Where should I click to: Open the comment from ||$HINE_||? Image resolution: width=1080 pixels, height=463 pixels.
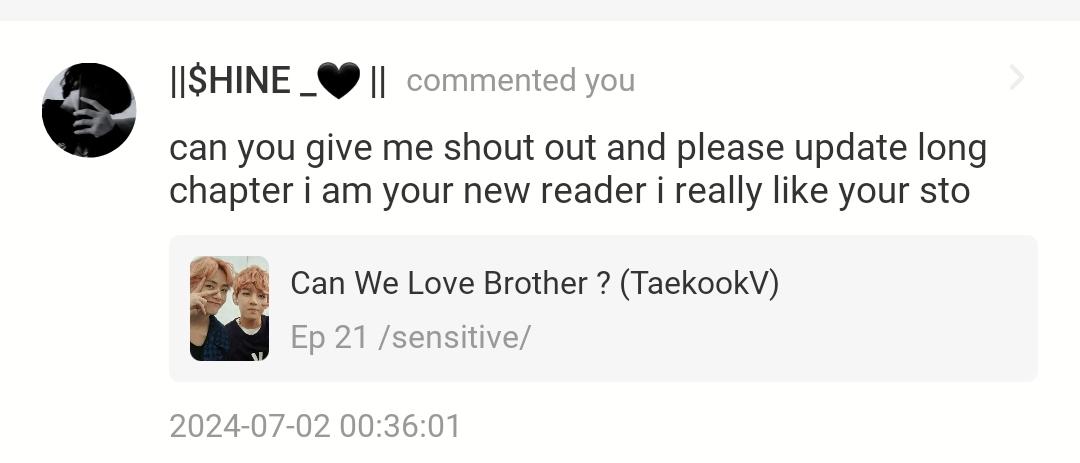576,169
